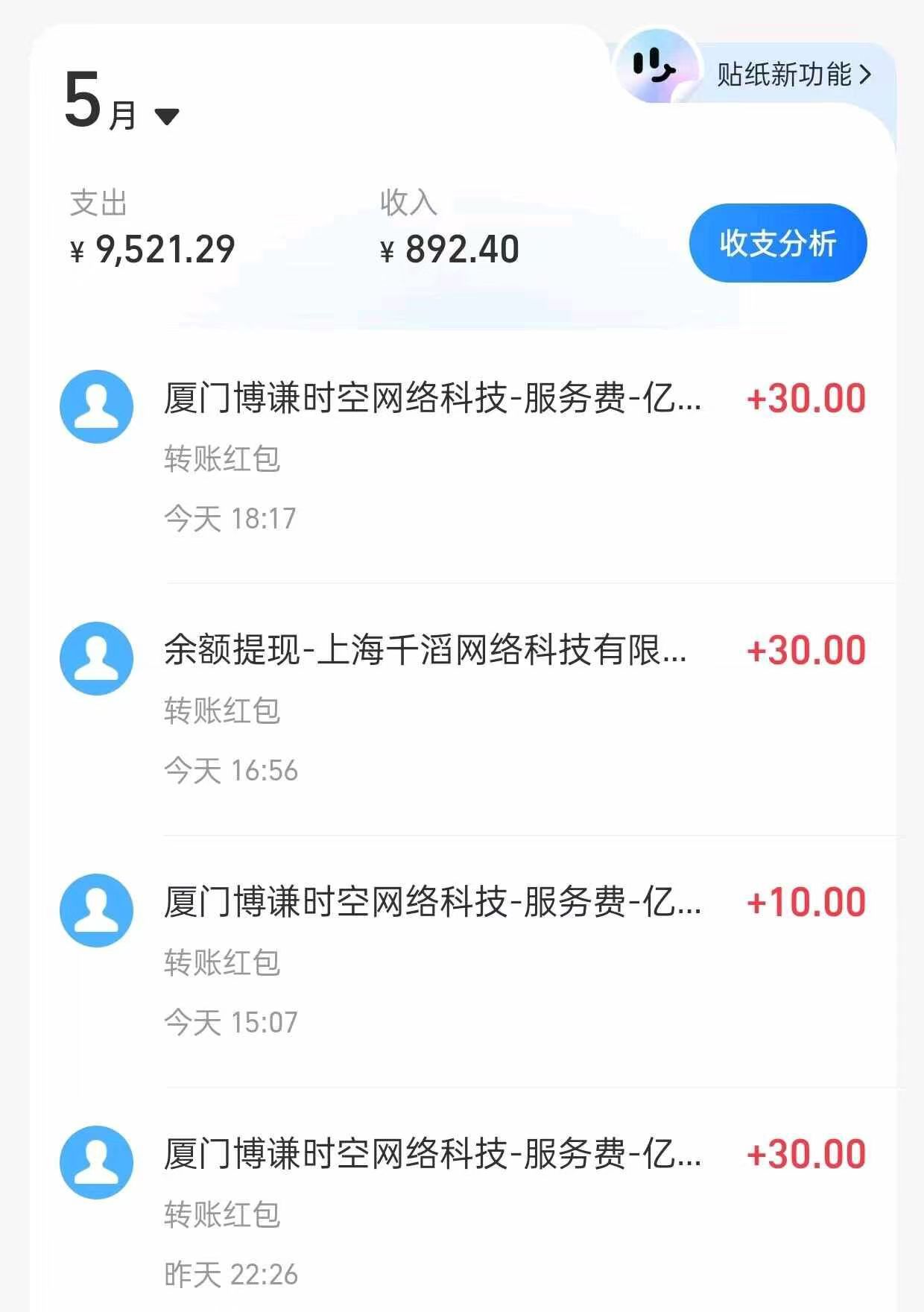
Task: Expand the truncated 上海千滔网络科技有限 title
Action: click(428, 651)
